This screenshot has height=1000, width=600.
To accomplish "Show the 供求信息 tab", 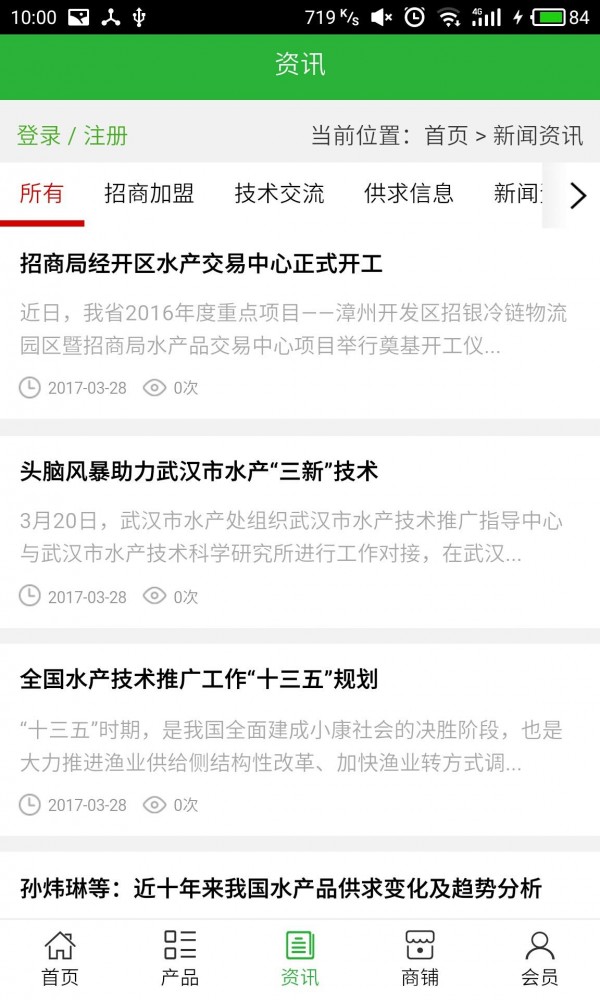I will (409, 194).
